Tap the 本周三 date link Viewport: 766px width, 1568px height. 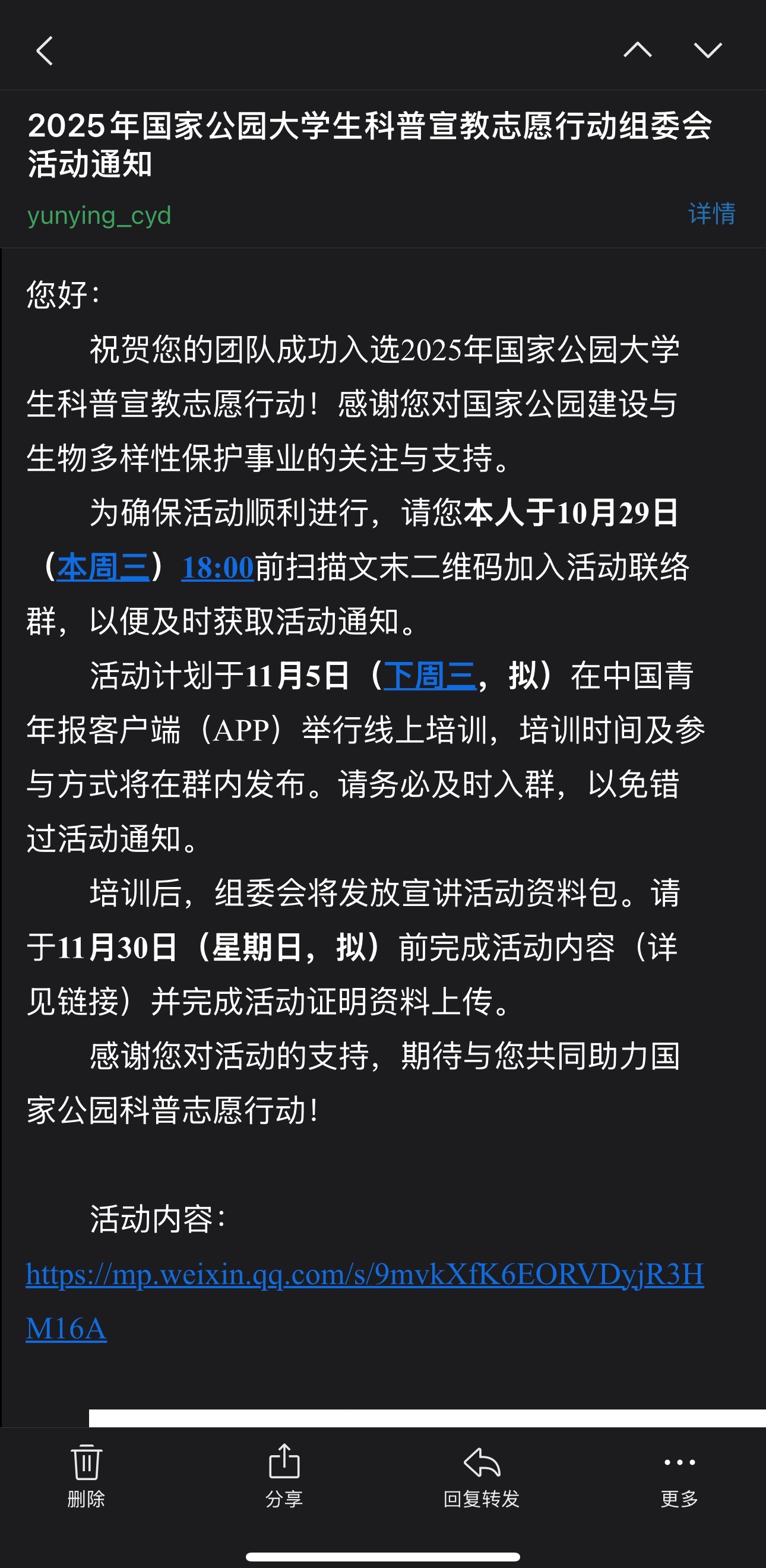(103, 568)
